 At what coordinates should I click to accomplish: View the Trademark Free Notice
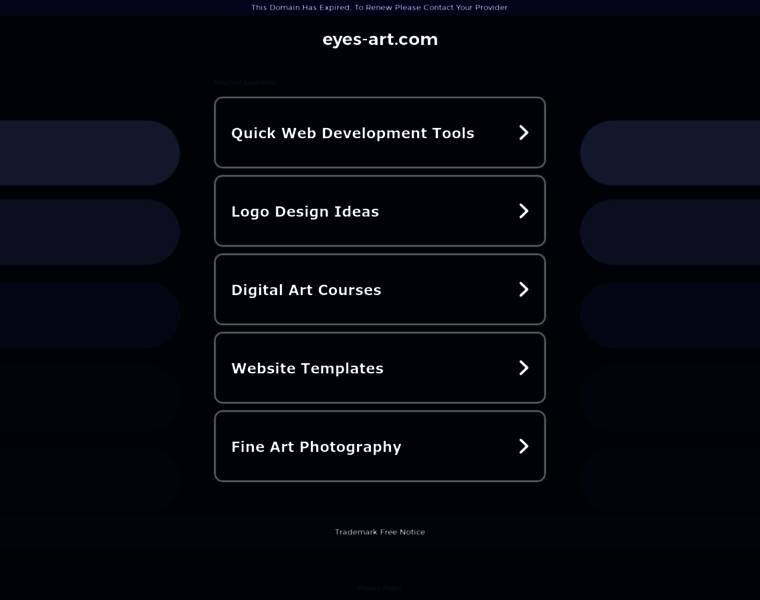click(x=379, y=532)
